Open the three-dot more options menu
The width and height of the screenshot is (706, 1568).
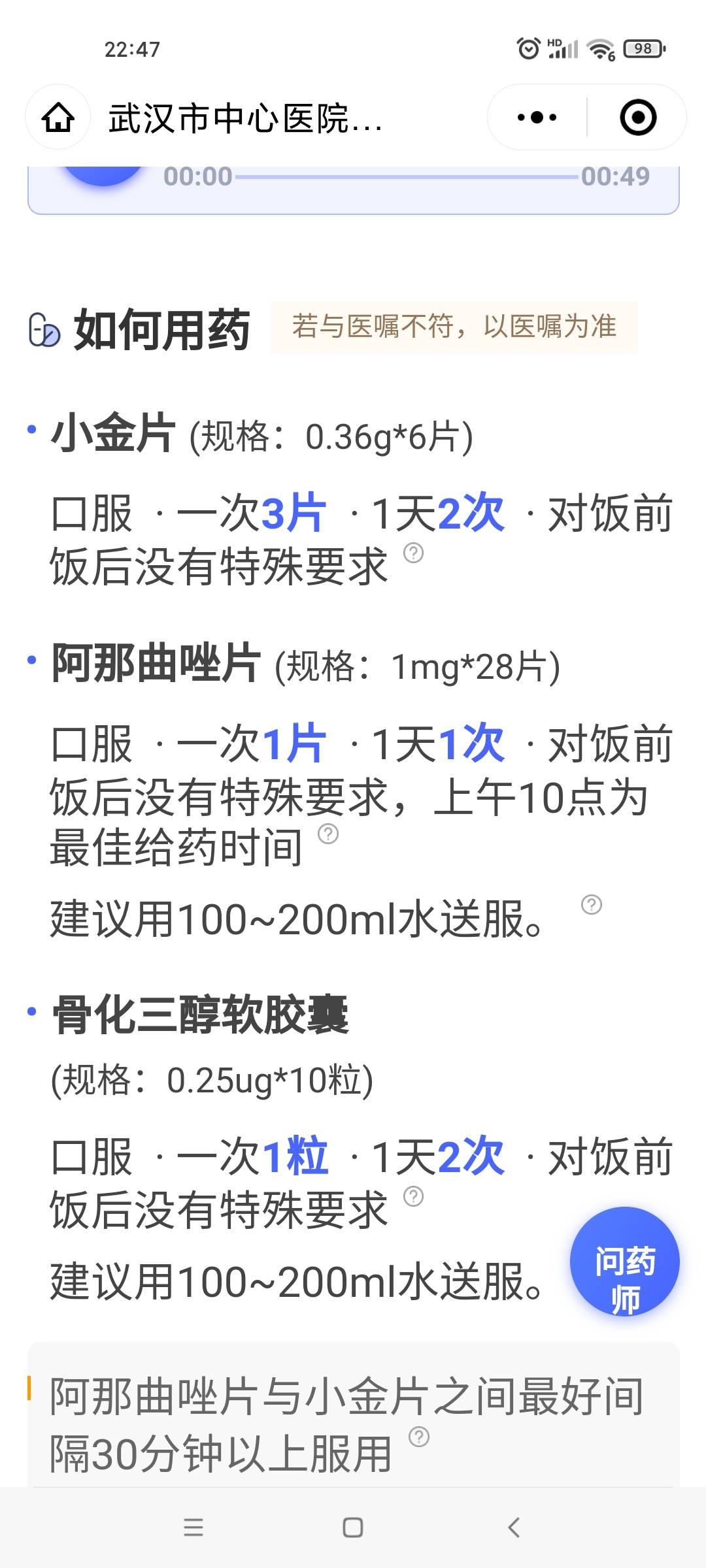[536, 118]
